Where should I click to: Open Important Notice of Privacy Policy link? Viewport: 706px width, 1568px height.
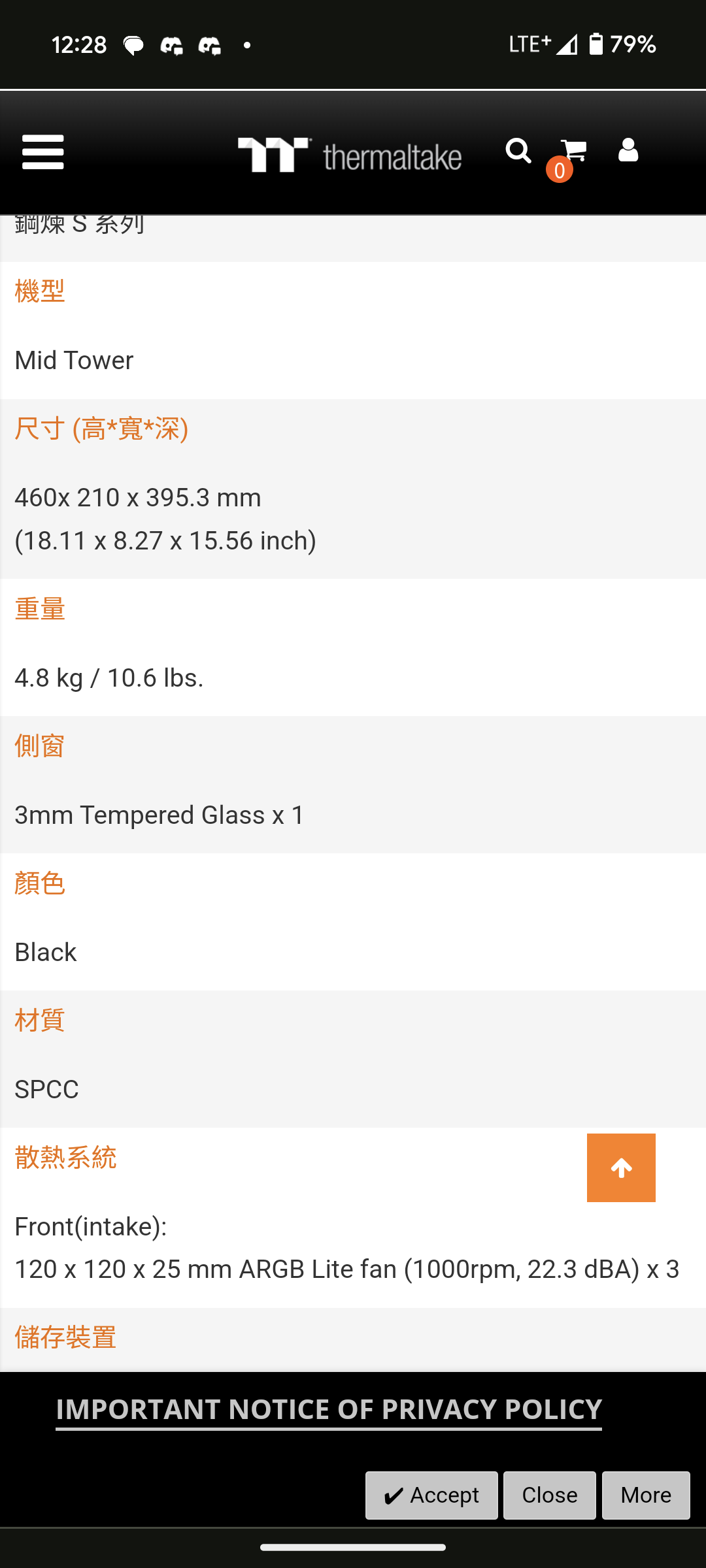coord(329,1410)
